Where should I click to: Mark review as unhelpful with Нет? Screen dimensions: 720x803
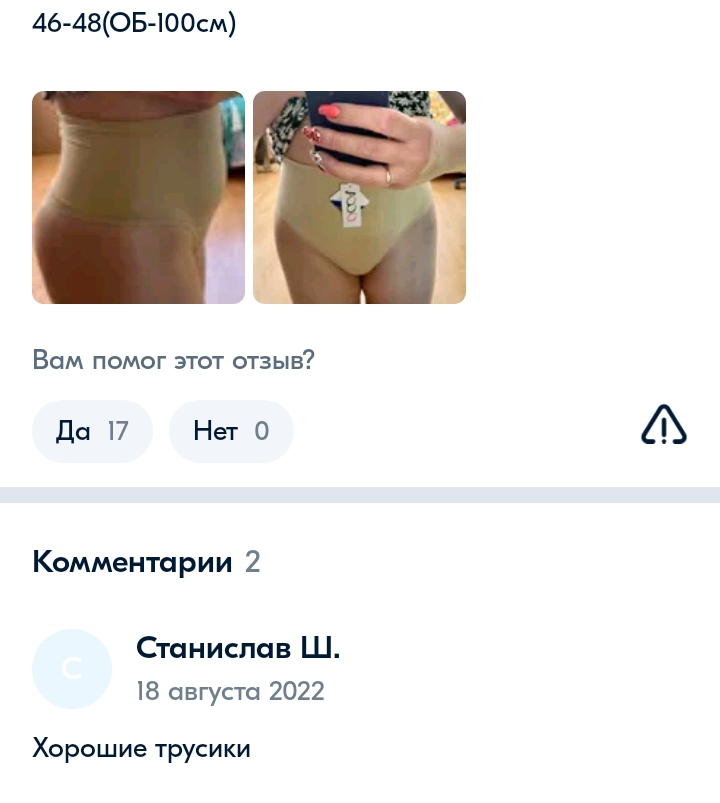[x=231, y=431]
